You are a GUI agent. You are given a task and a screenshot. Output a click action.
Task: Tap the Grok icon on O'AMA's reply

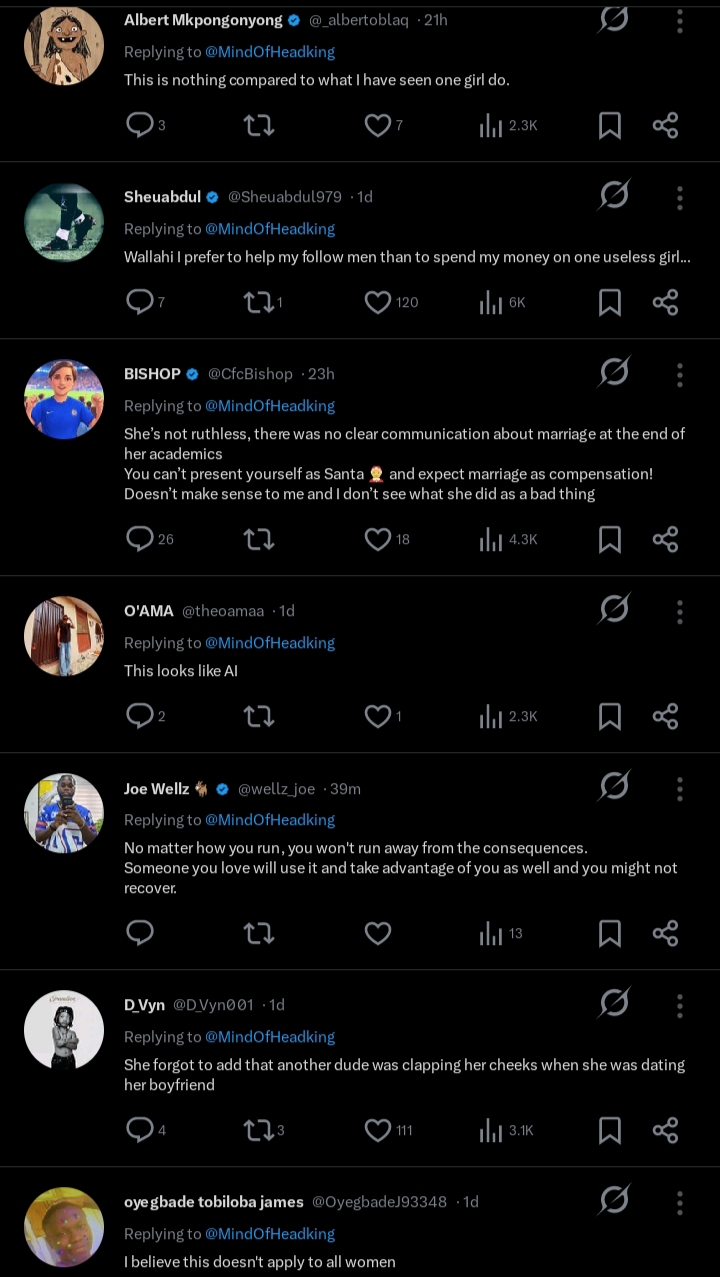(x=614, y=609)
